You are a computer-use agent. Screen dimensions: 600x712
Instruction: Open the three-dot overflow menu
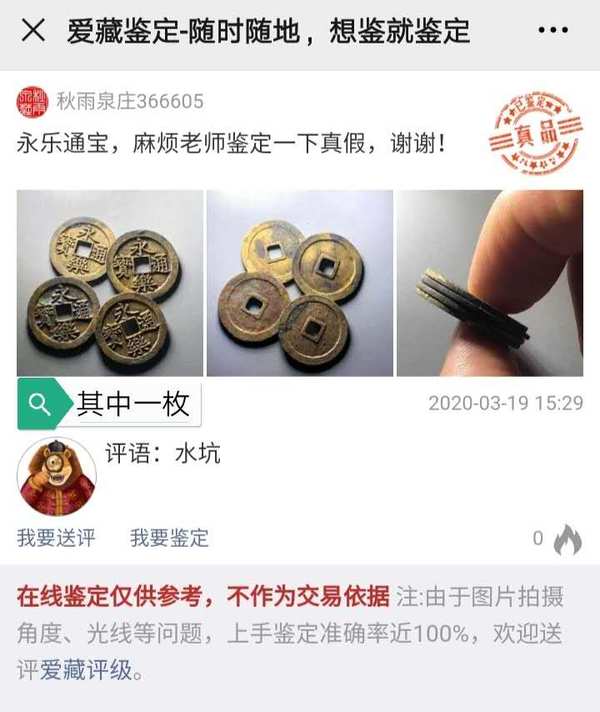point(553,31)
